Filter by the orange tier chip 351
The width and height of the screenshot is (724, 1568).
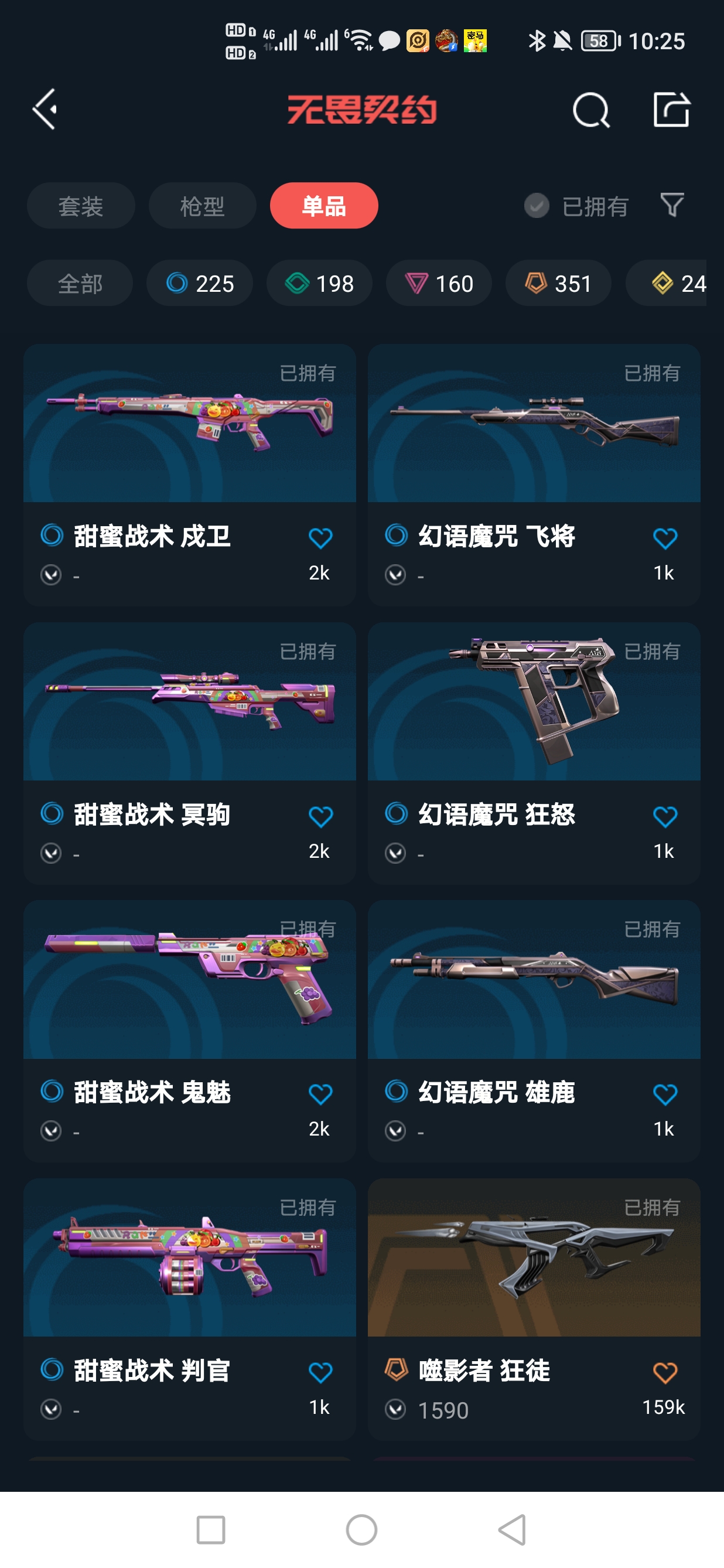click(x=558, y=283)
